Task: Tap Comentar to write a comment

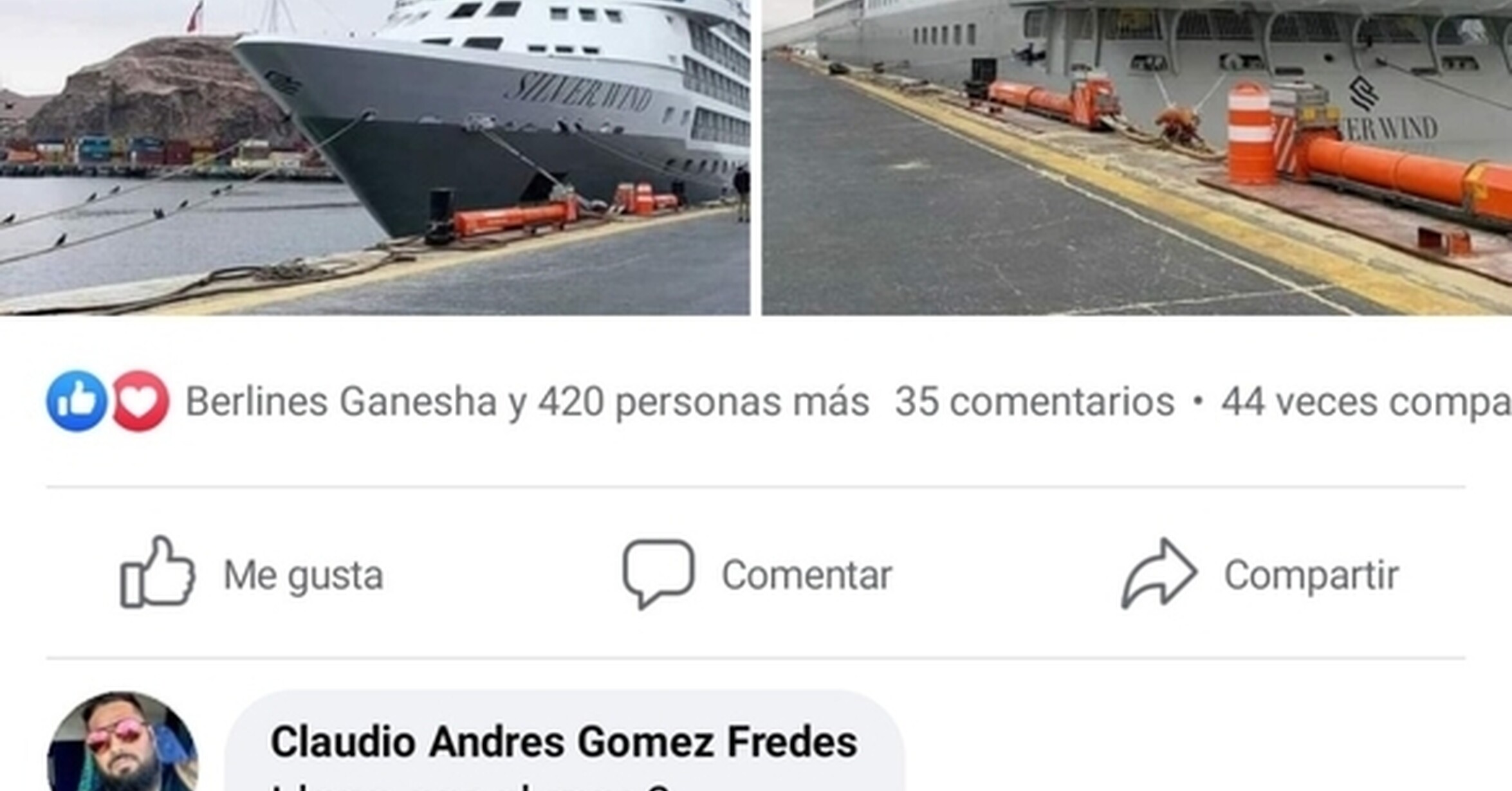Action: (x=757, y=574)
